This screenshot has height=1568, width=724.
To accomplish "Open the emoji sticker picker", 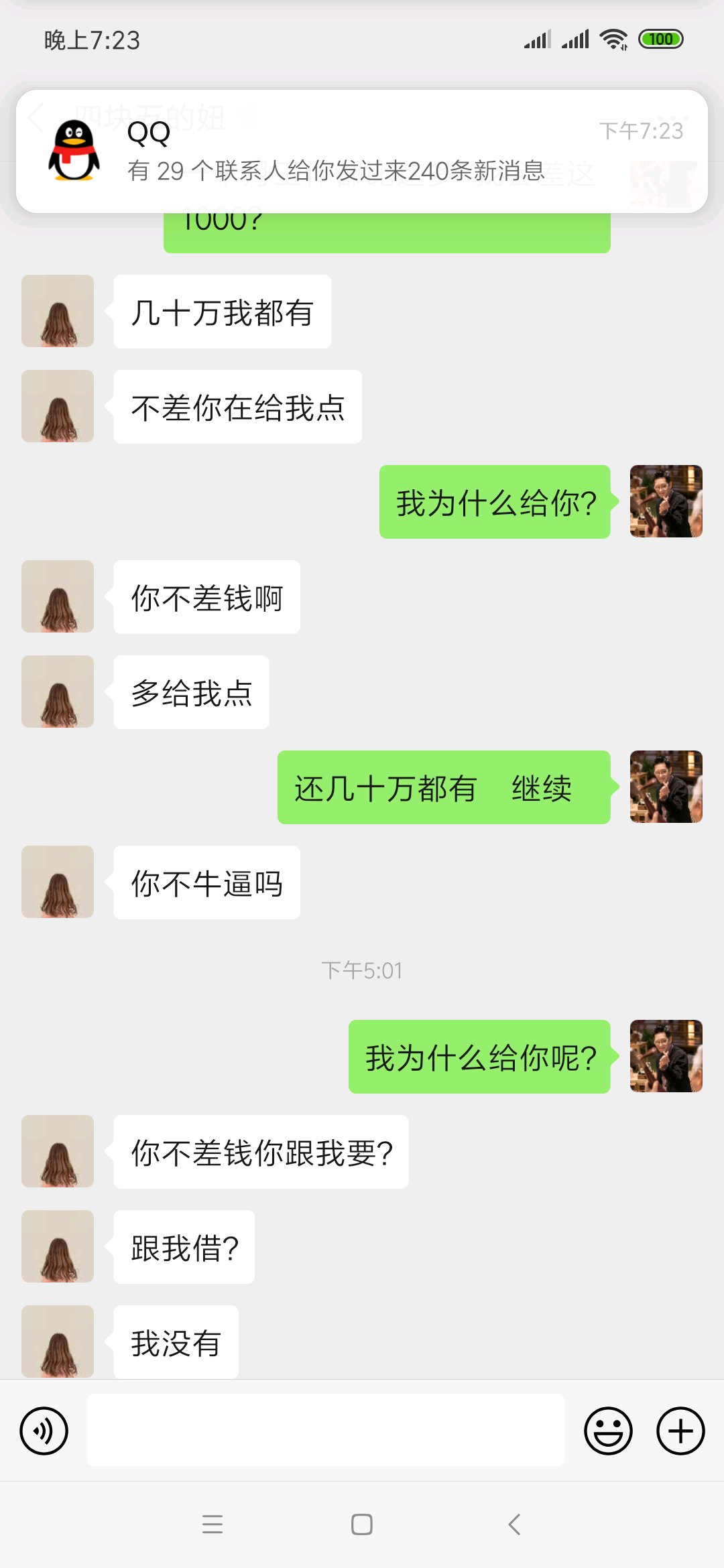I will tap(608, 1431).
